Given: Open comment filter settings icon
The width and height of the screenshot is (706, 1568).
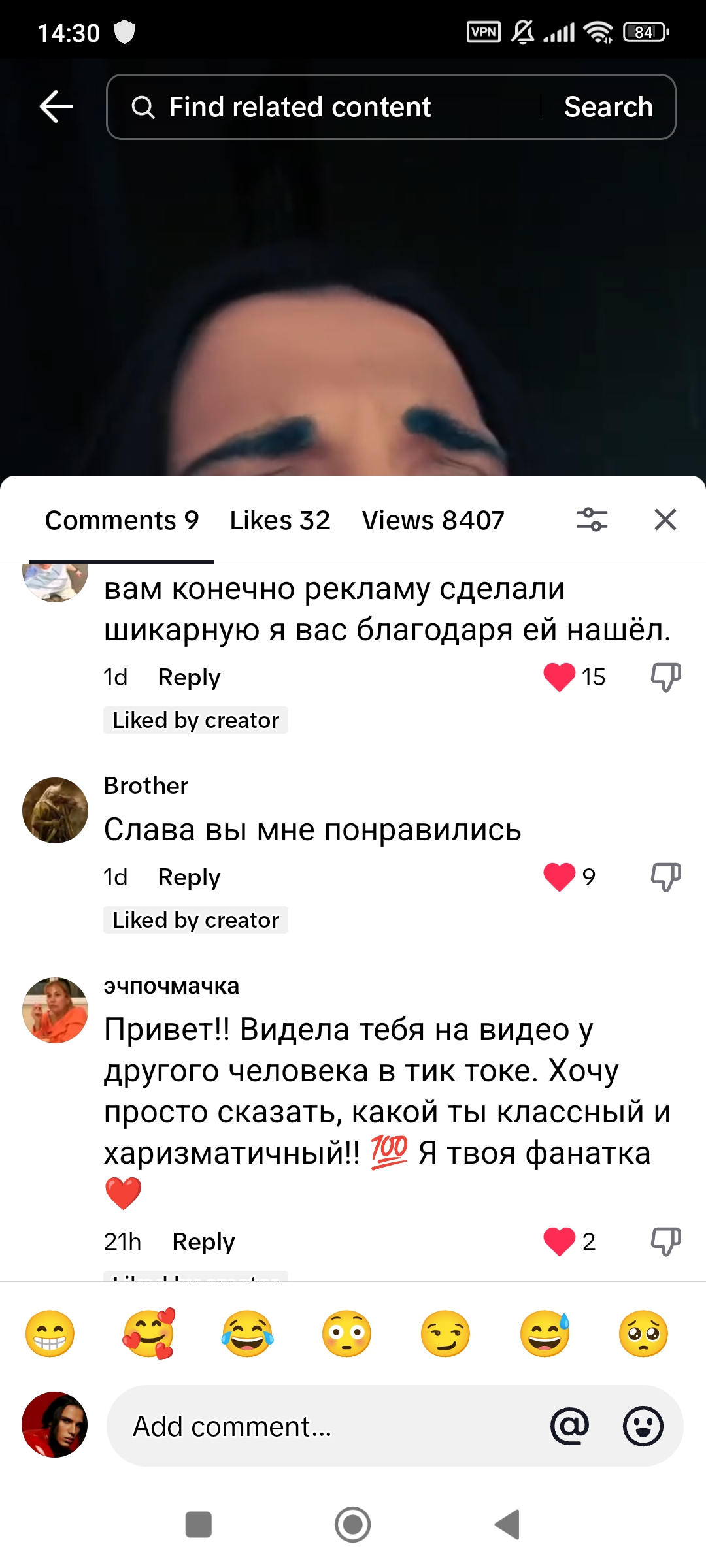Looking at the screenshot, I should click(x=592, y=520).
